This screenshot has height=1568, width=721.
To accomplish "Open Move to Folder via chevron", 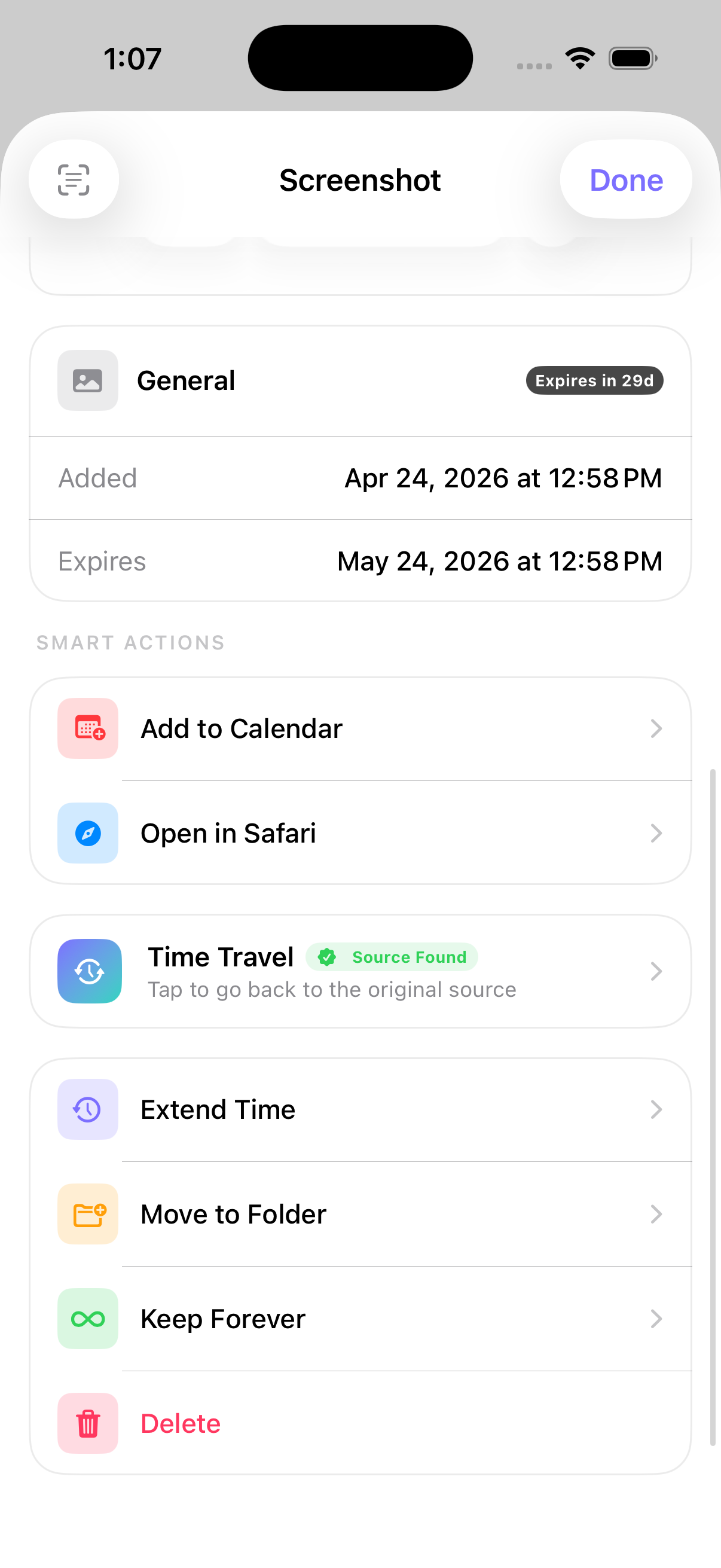I will [655, 1214].
